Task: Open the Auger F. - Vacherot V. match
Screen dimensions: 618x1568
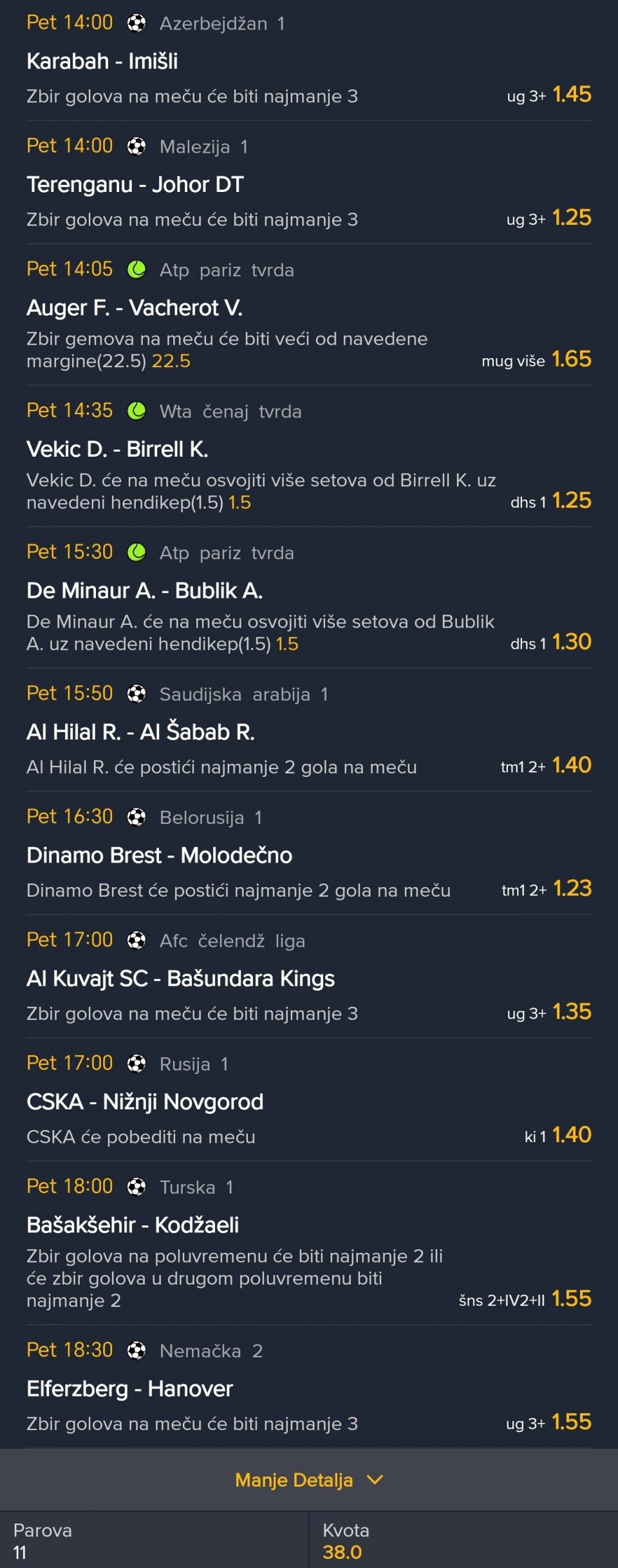Action: pyautogui.click(x=135, y=308)
